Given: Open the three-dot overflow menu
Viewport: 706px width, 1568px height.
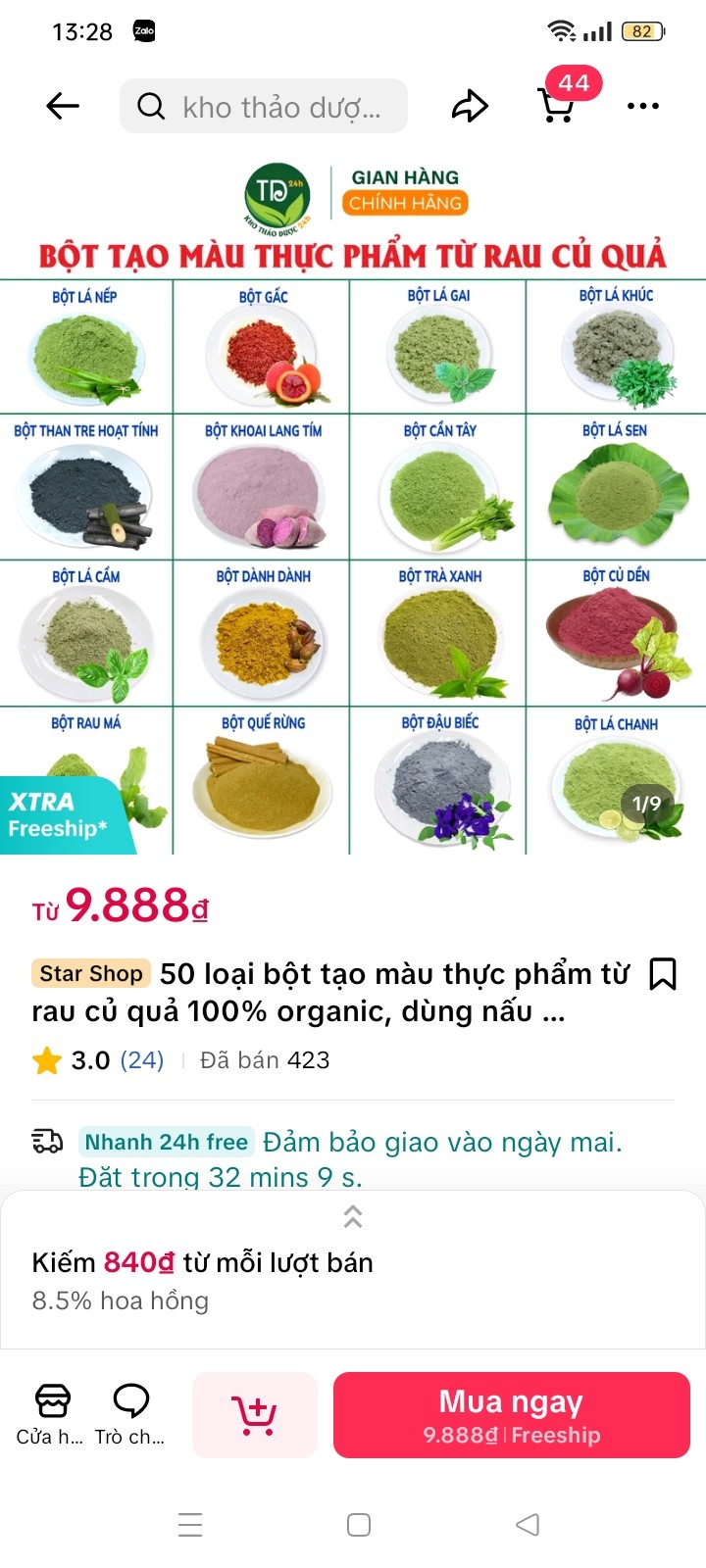Looking at the screenshot, I should point(642,106).
